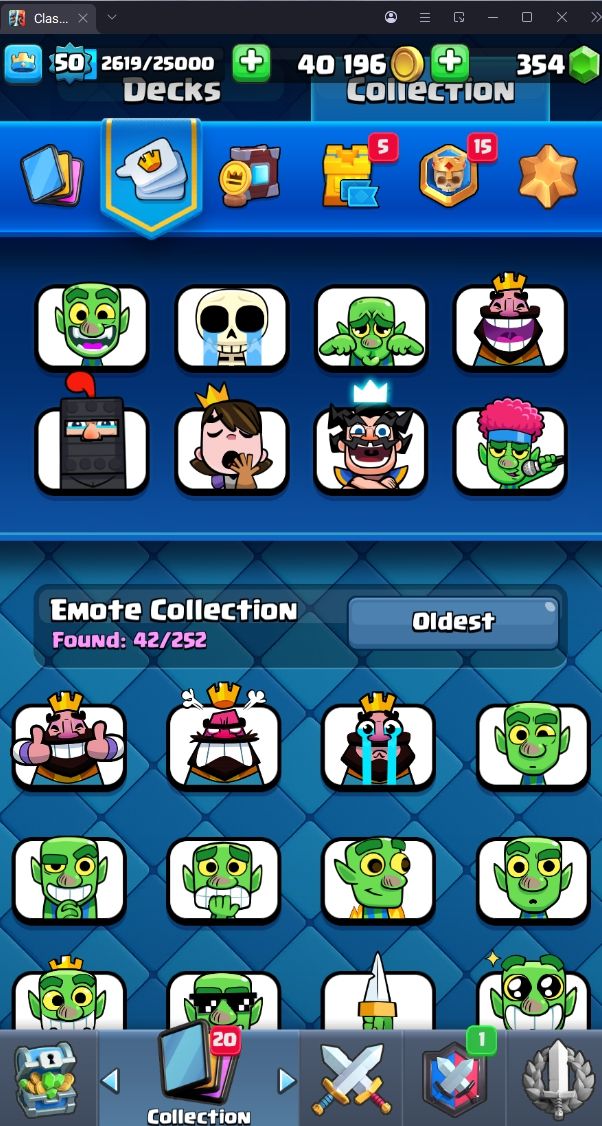Tap the thumbs up king emote
The height and width of the screenshot is (1126, 602).
[x=69, y=745]
